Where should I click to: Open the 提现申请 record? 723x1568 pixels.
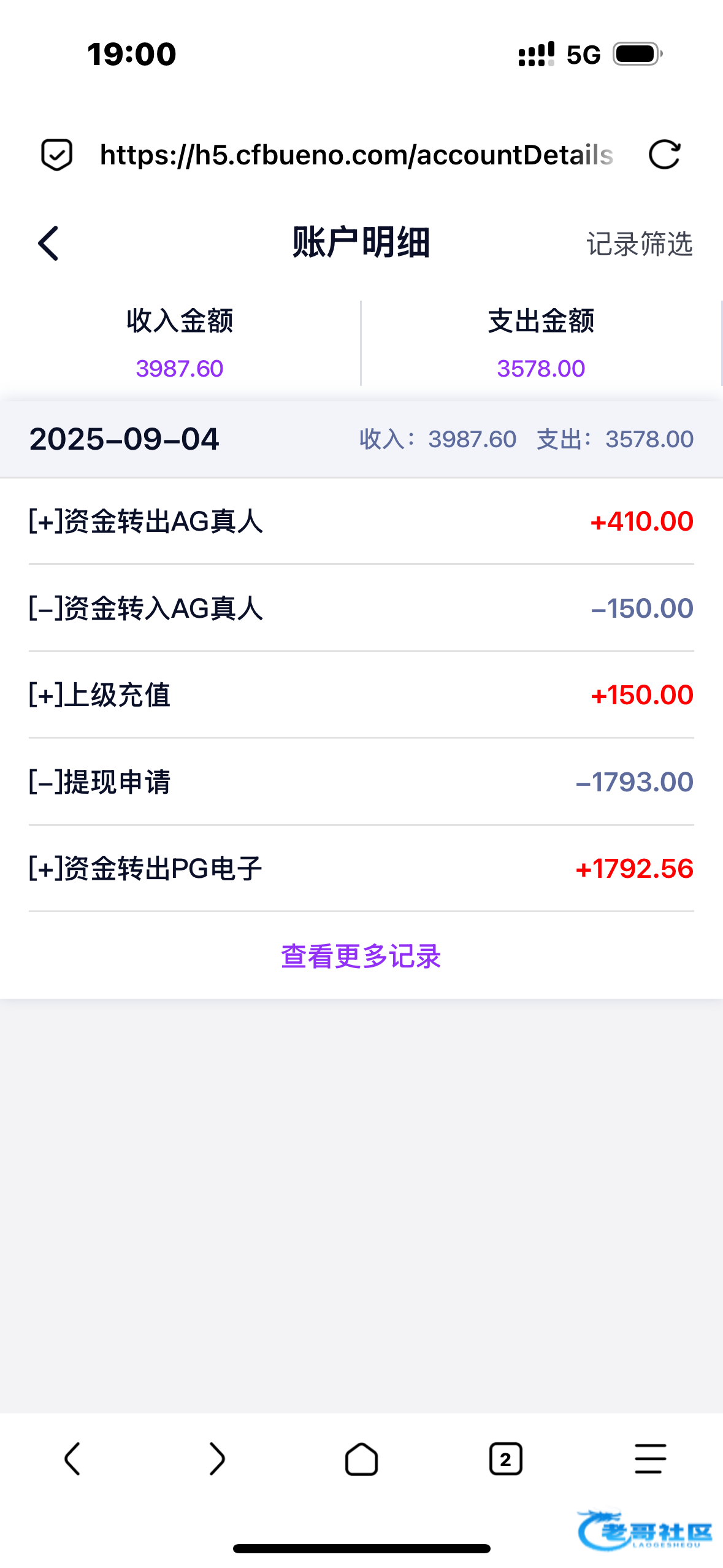tap(361, 782)
